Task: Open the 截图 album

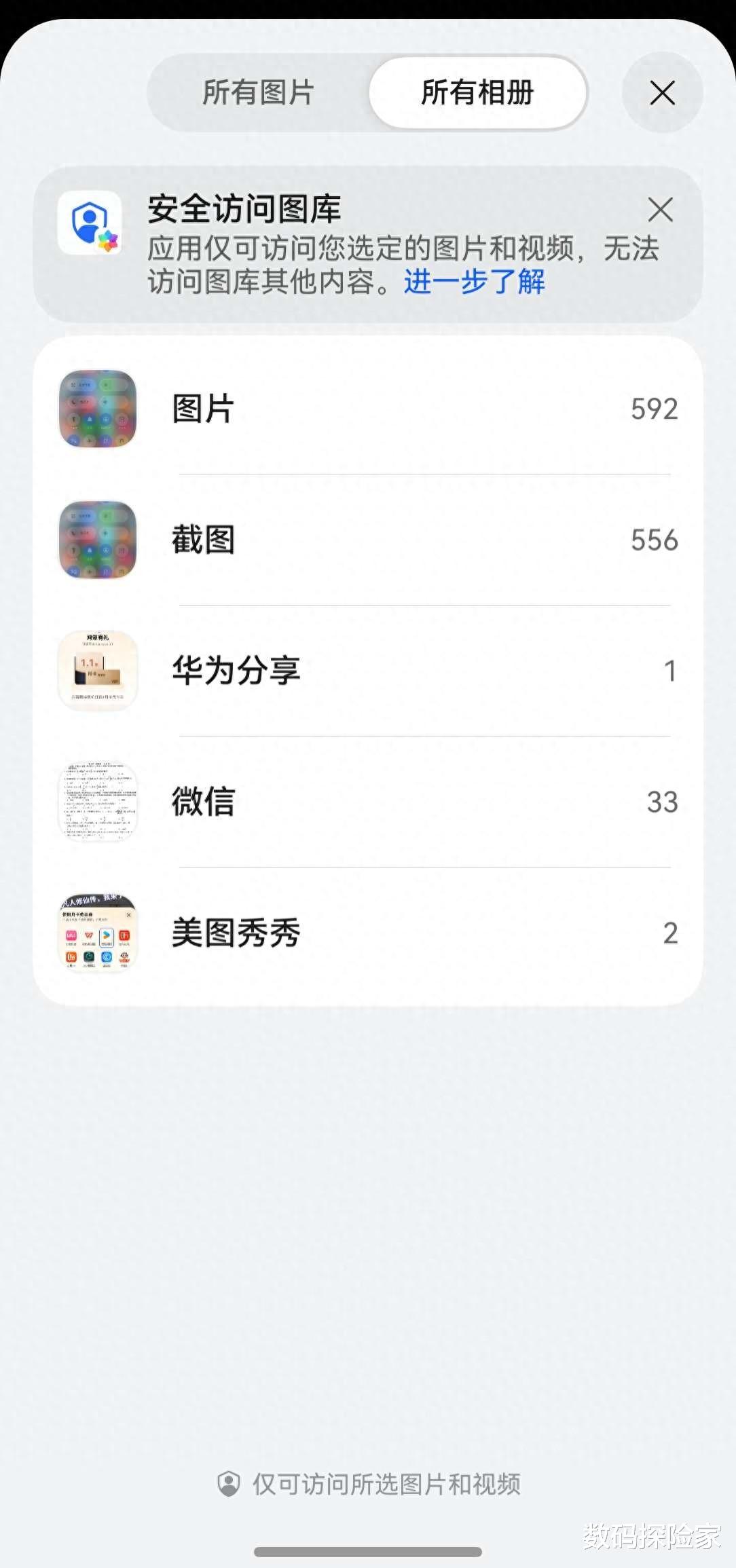Action: tap(367, 540)
